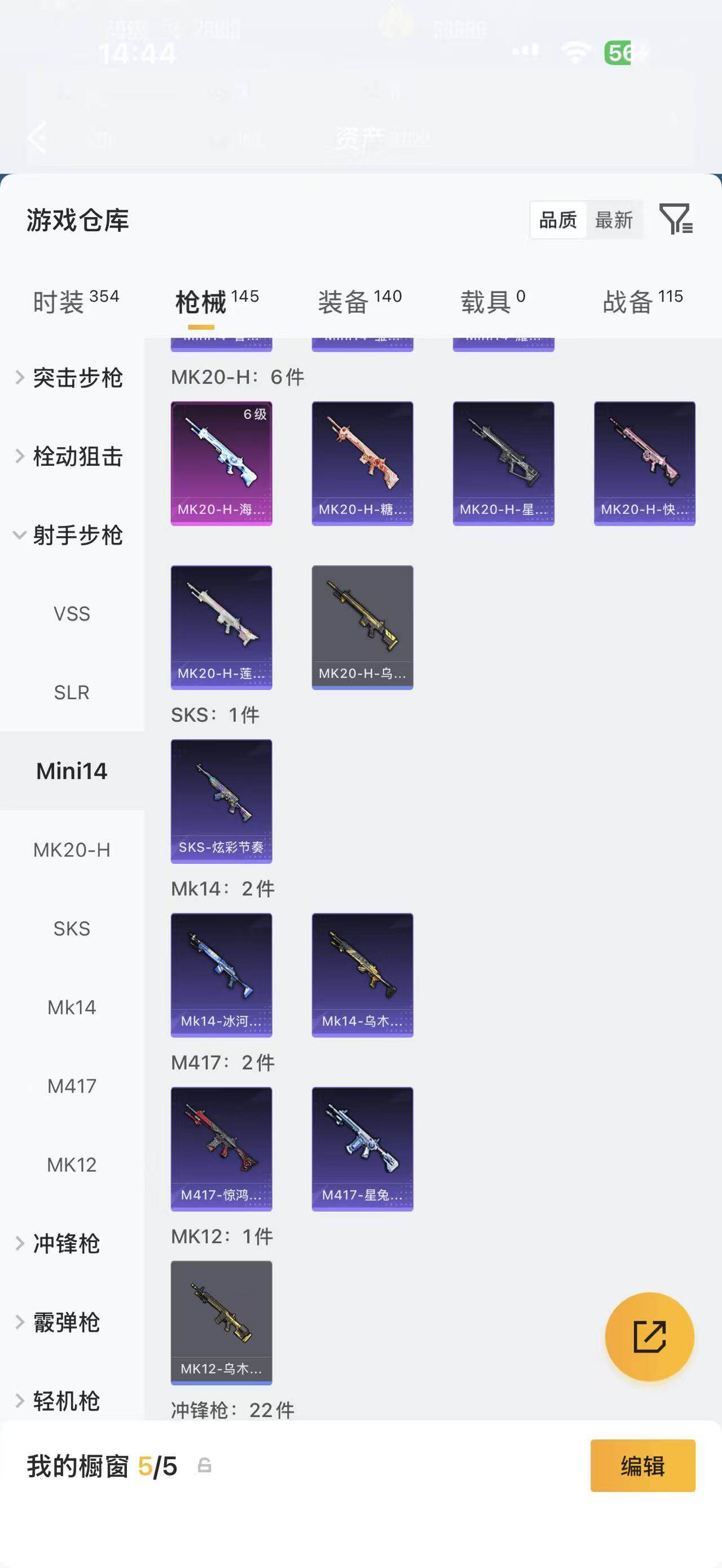Go back with the top-left arrow

click(38, 138)
